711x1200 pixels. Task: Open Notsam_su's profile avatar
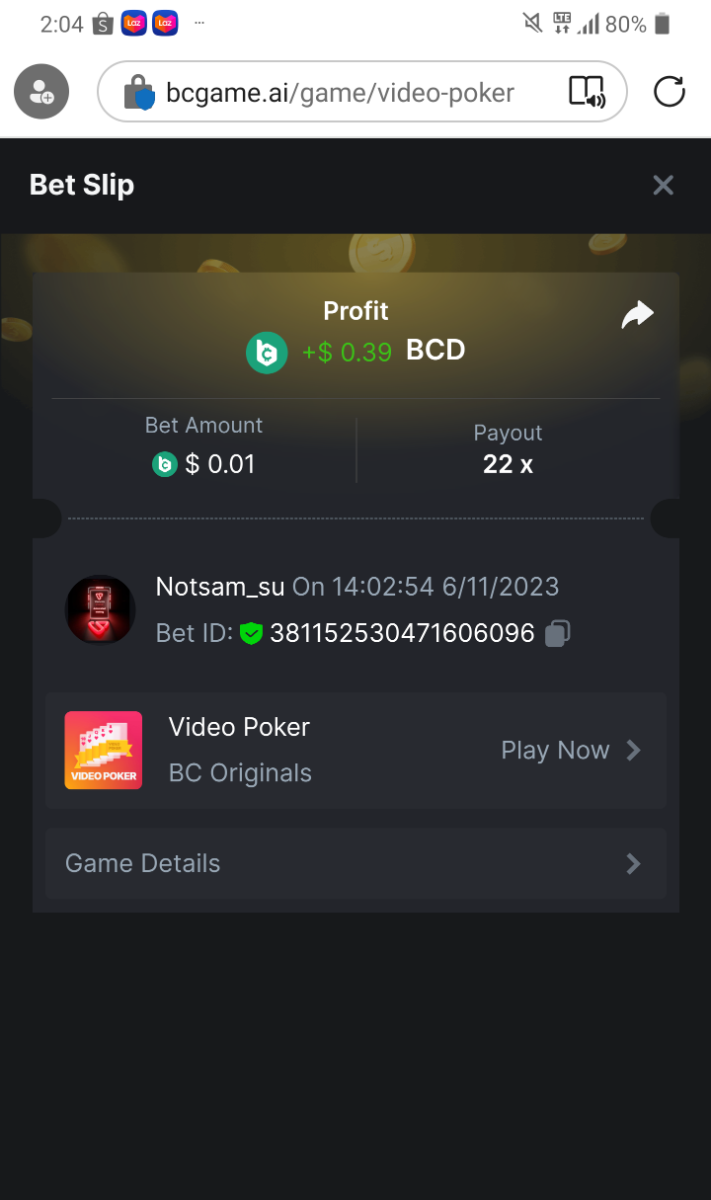click(x=100, y=609)
